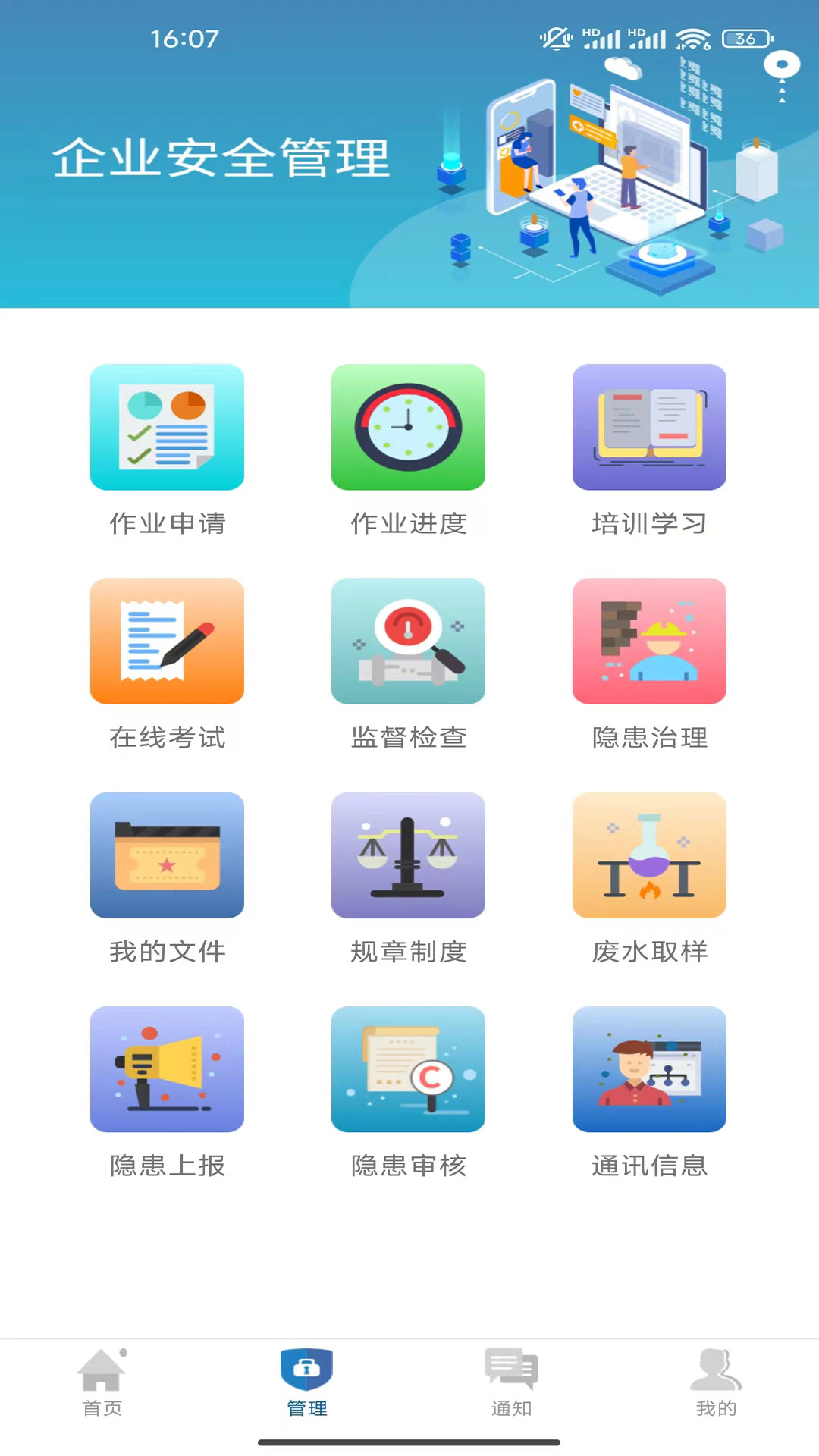
Task: Open 在线考试 (online exam) icon
Action: point(167,641)
